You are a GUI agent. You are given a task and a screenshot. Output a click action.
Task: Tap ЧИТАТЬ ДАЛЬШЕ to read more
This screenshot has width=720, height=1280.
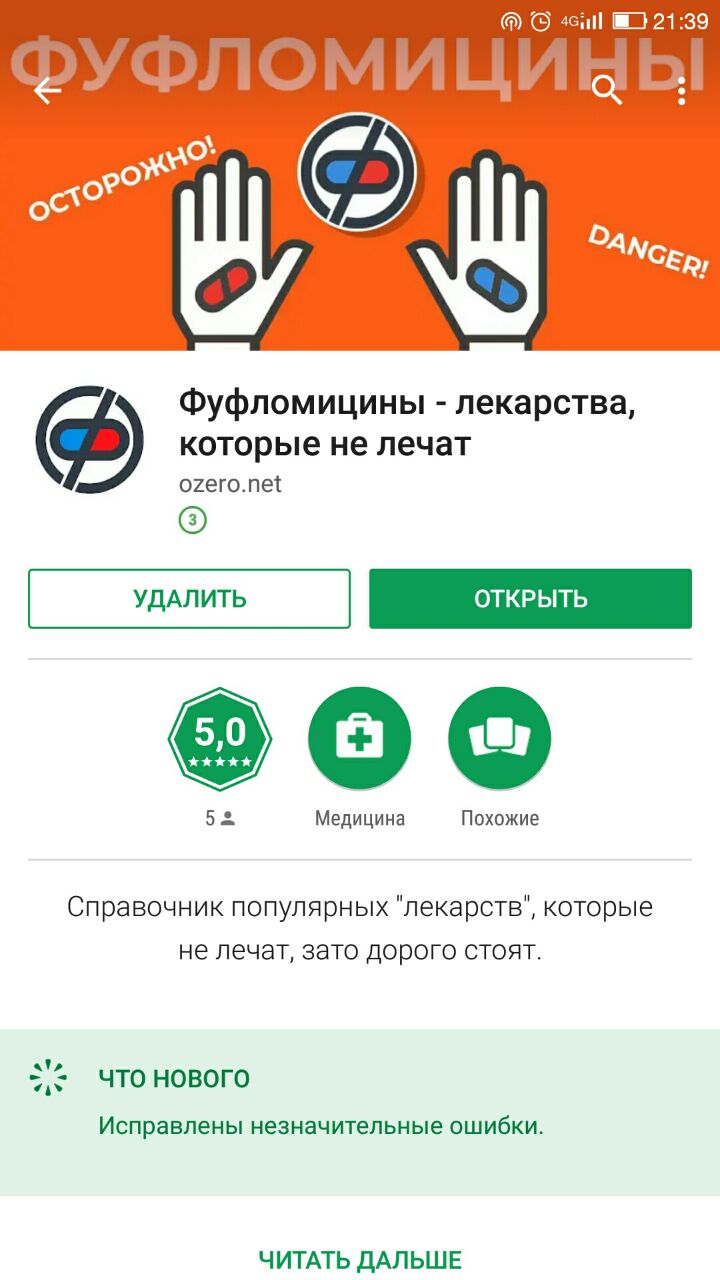pos(360,1260)
